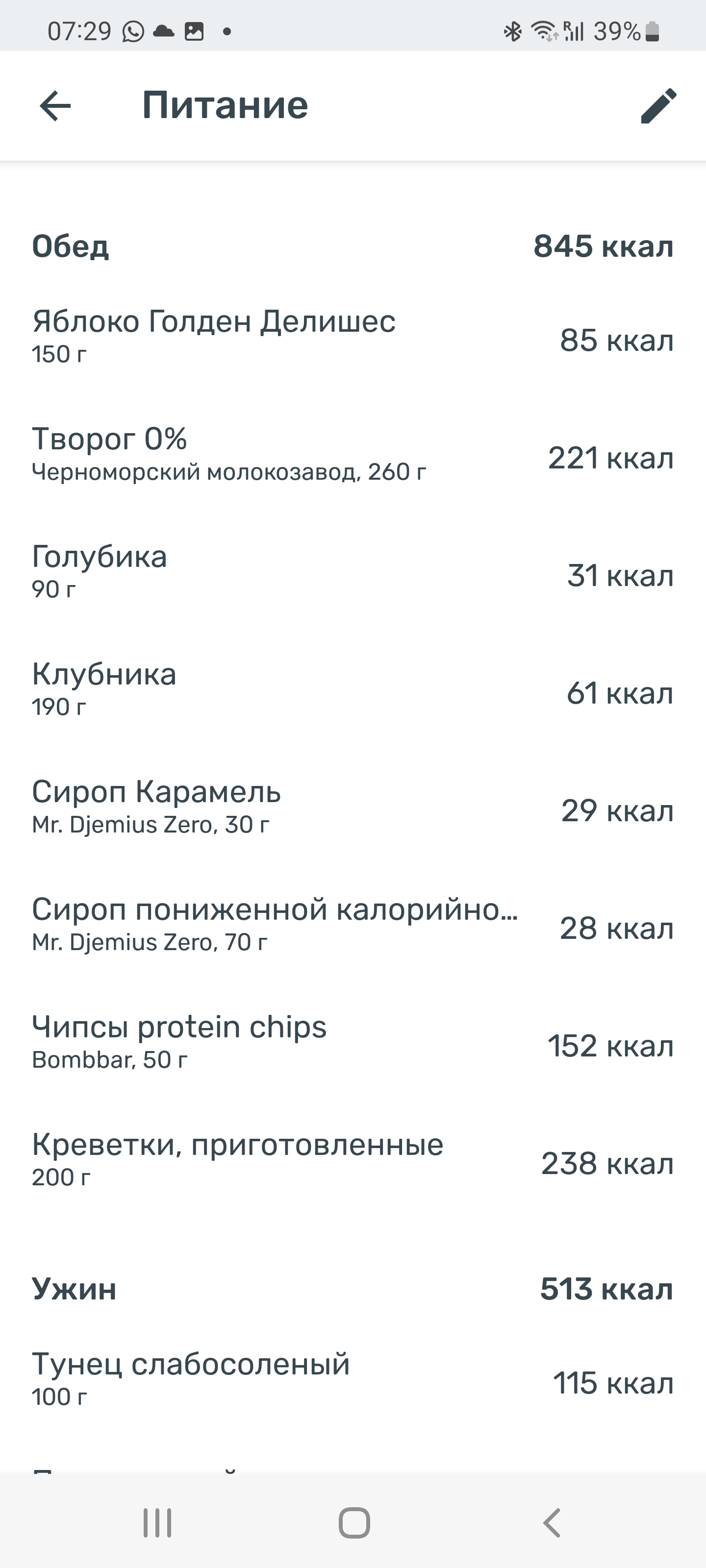The image size is (706, 1568).
Task: View the Тунец слабосоленый item
Action: click(353, 1379)
